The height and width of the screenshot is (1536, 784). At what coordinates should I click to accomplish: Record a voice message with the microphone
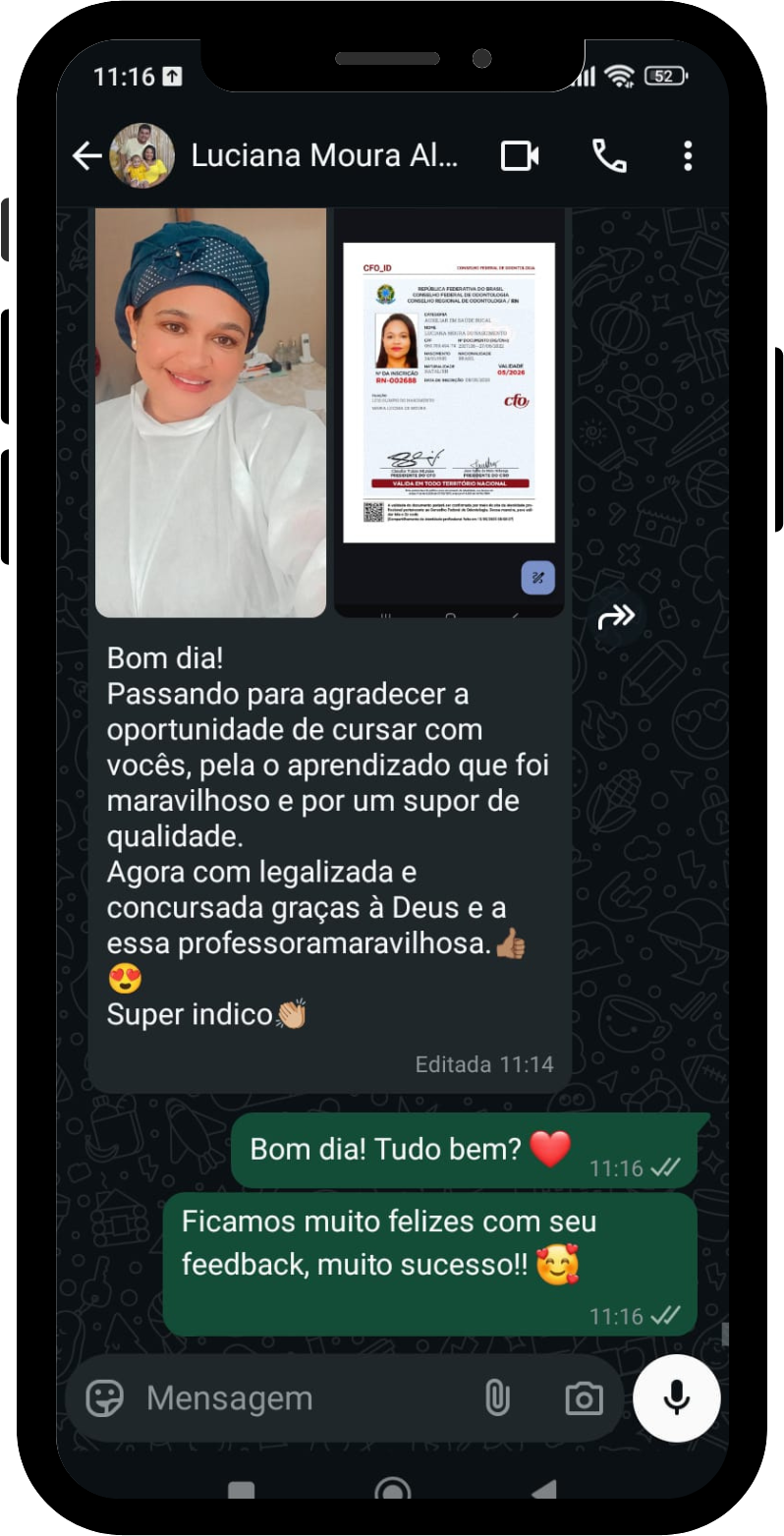(677, 1397)
